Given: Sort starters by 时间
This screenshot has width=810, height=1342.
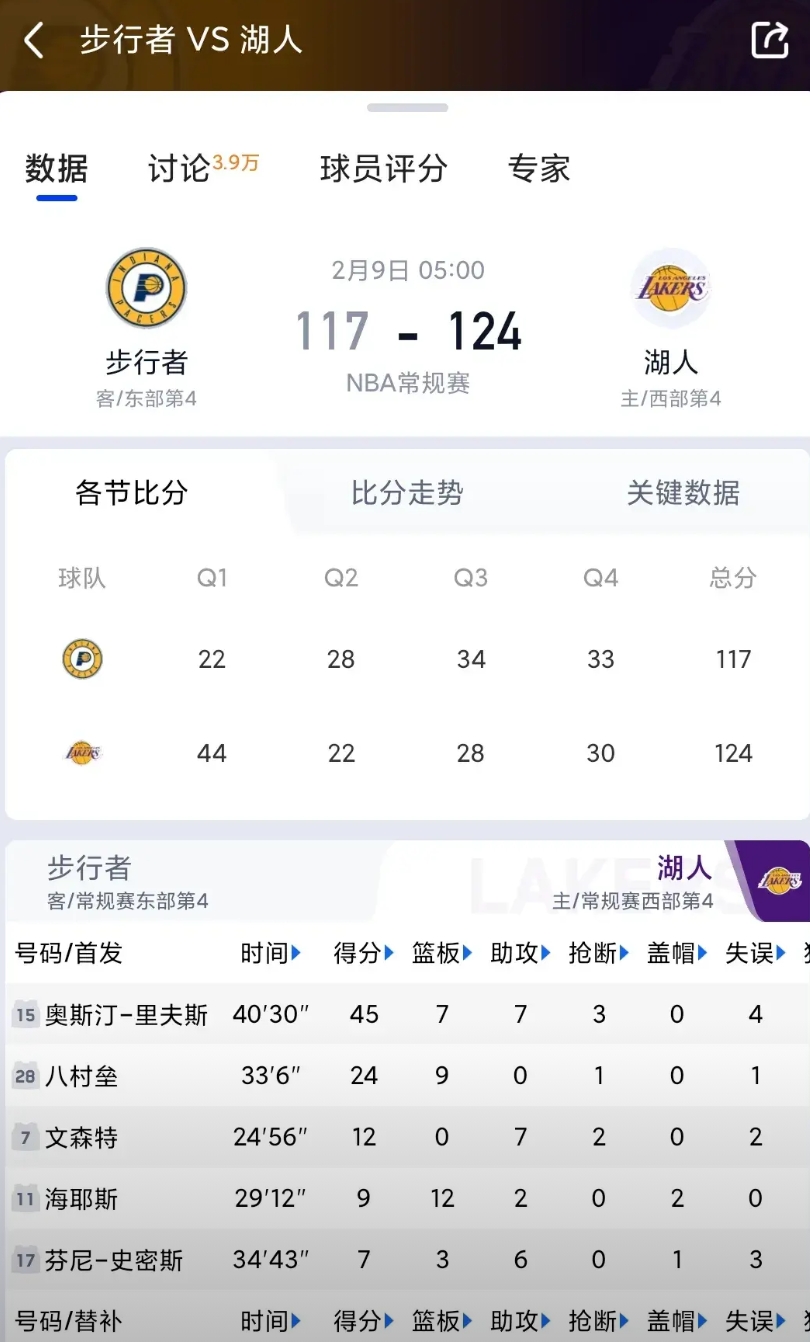Looking at the screenshot, I should click(x=271, y=953).
